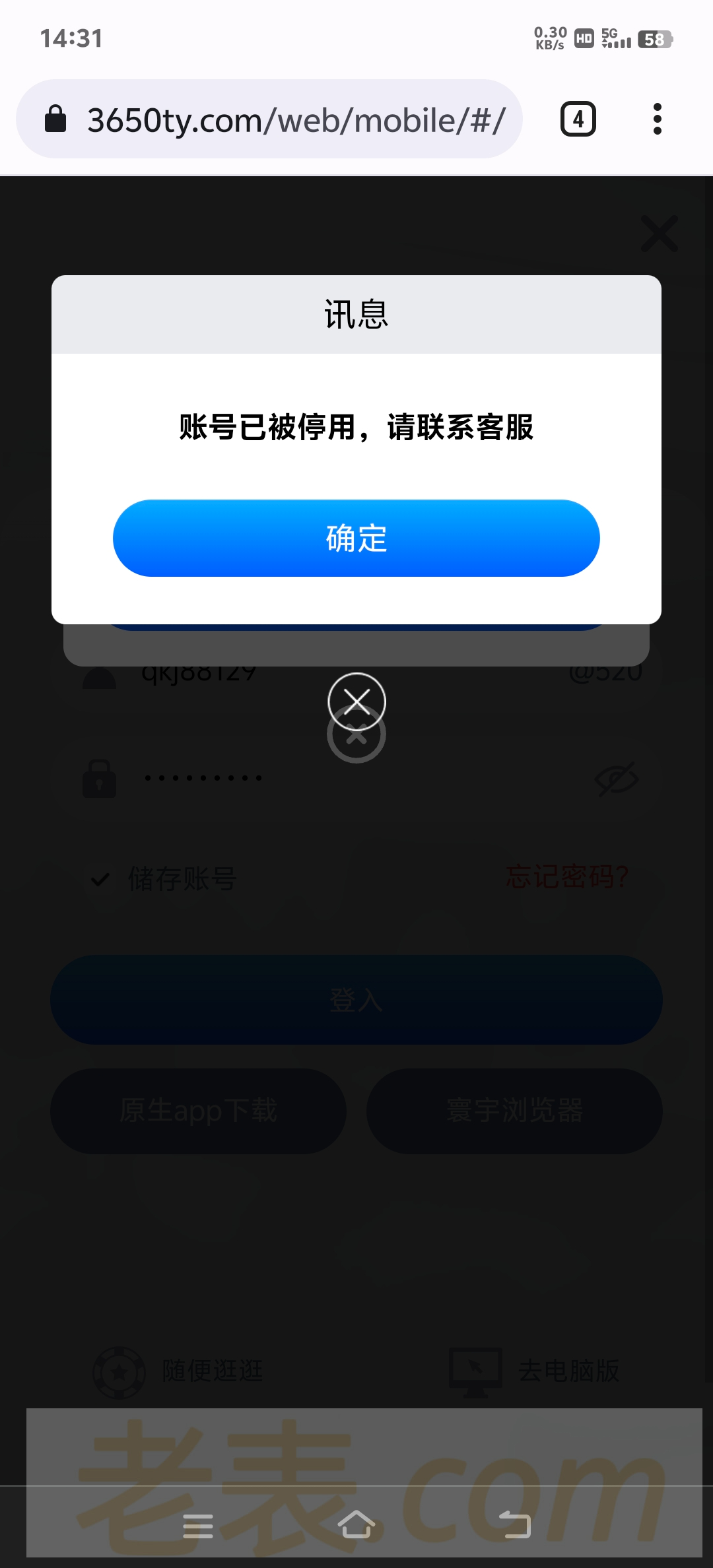
Task: Dismiss the popup with the circled X
Action: tap(356, 701)
